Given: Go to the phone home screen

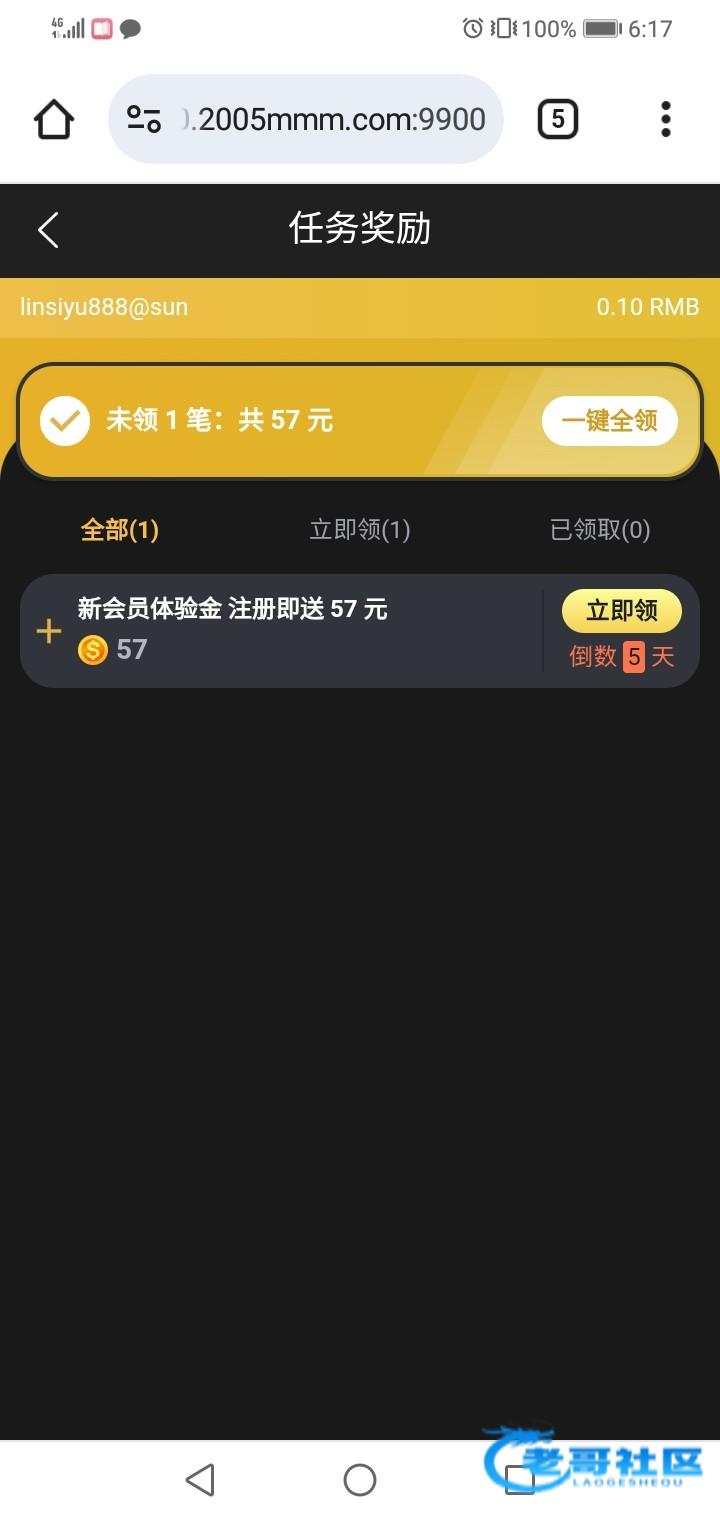Looking at the screenshot, I should click(x=360, y=1480).
